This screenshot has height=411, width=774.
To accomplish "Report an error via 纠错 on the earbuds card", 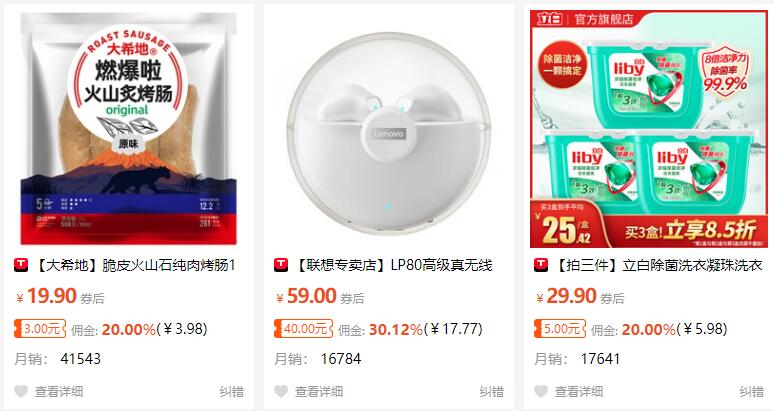I will [x=491, y=391].
